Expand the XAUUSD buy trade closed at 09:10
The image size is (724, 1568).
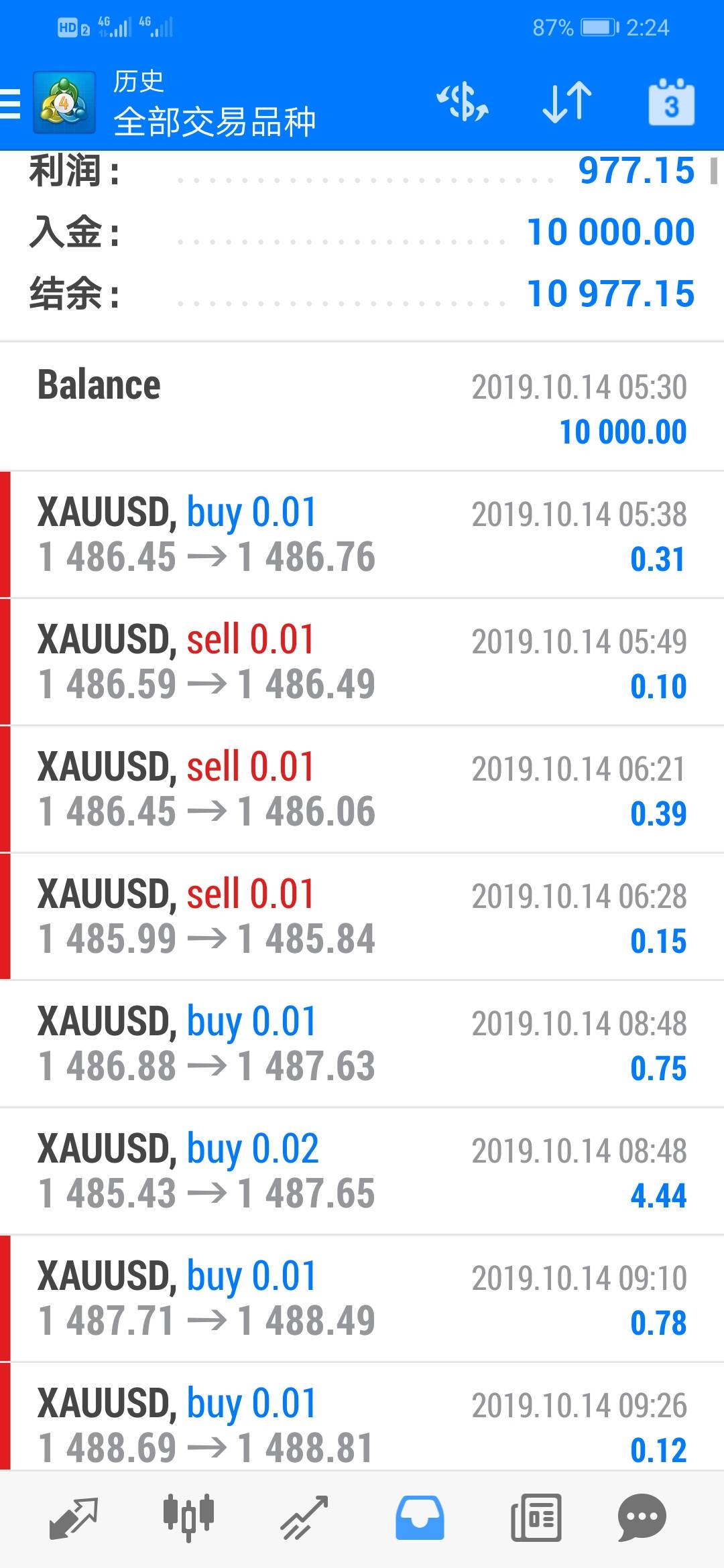(x=362, y=1299)
